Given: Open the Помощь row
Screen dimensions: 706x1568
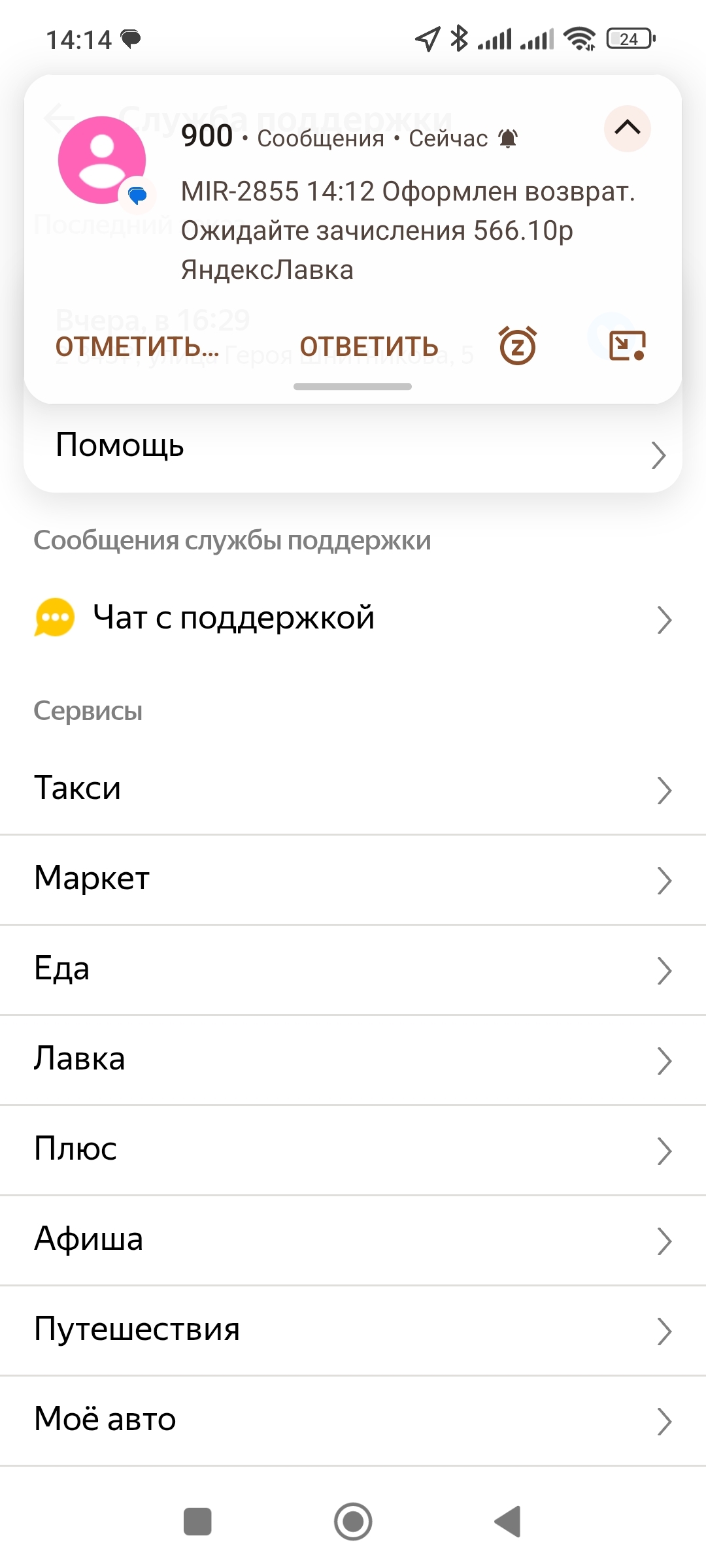Looking at the screenshot, I should pos(353,448).
